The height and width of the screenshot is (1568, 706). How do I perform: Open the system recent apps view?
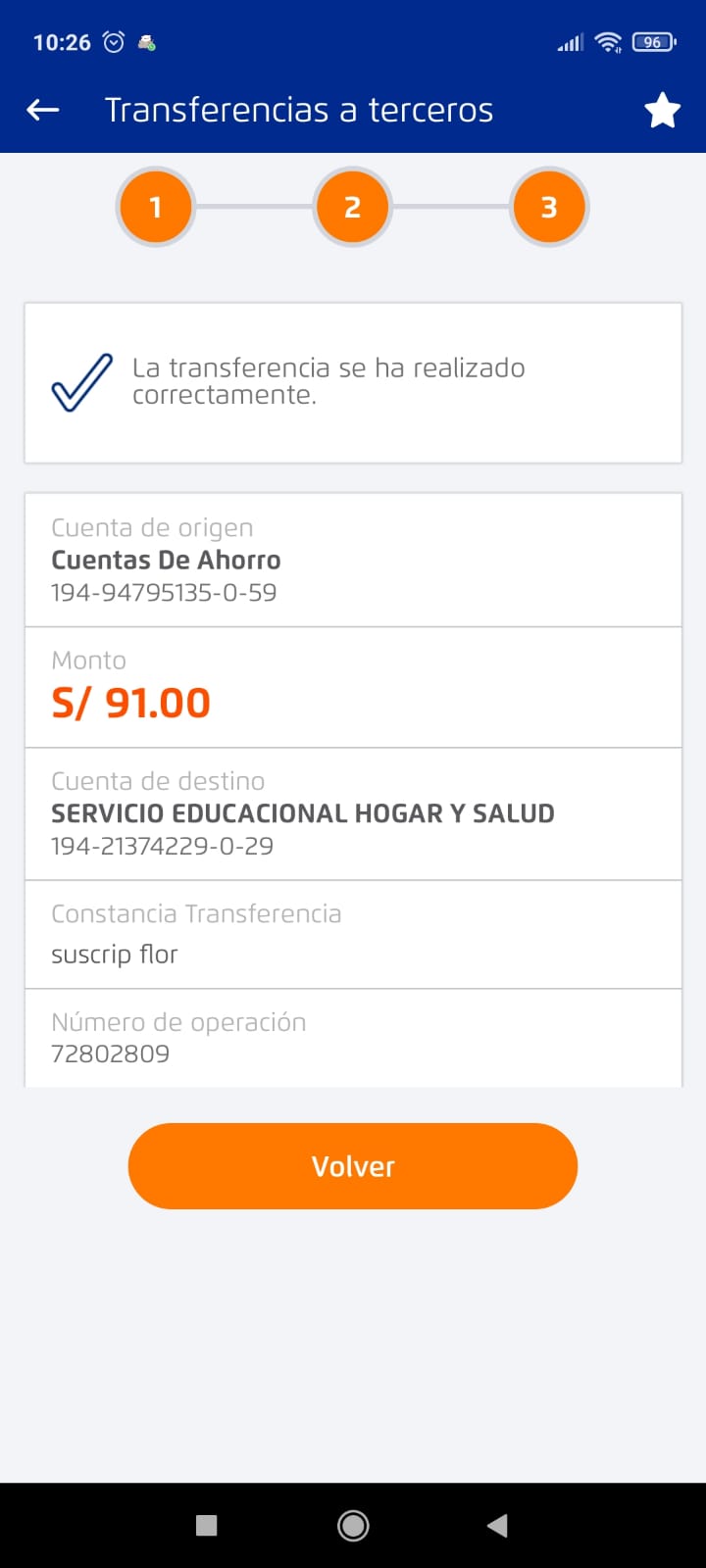click(206, 1525)
